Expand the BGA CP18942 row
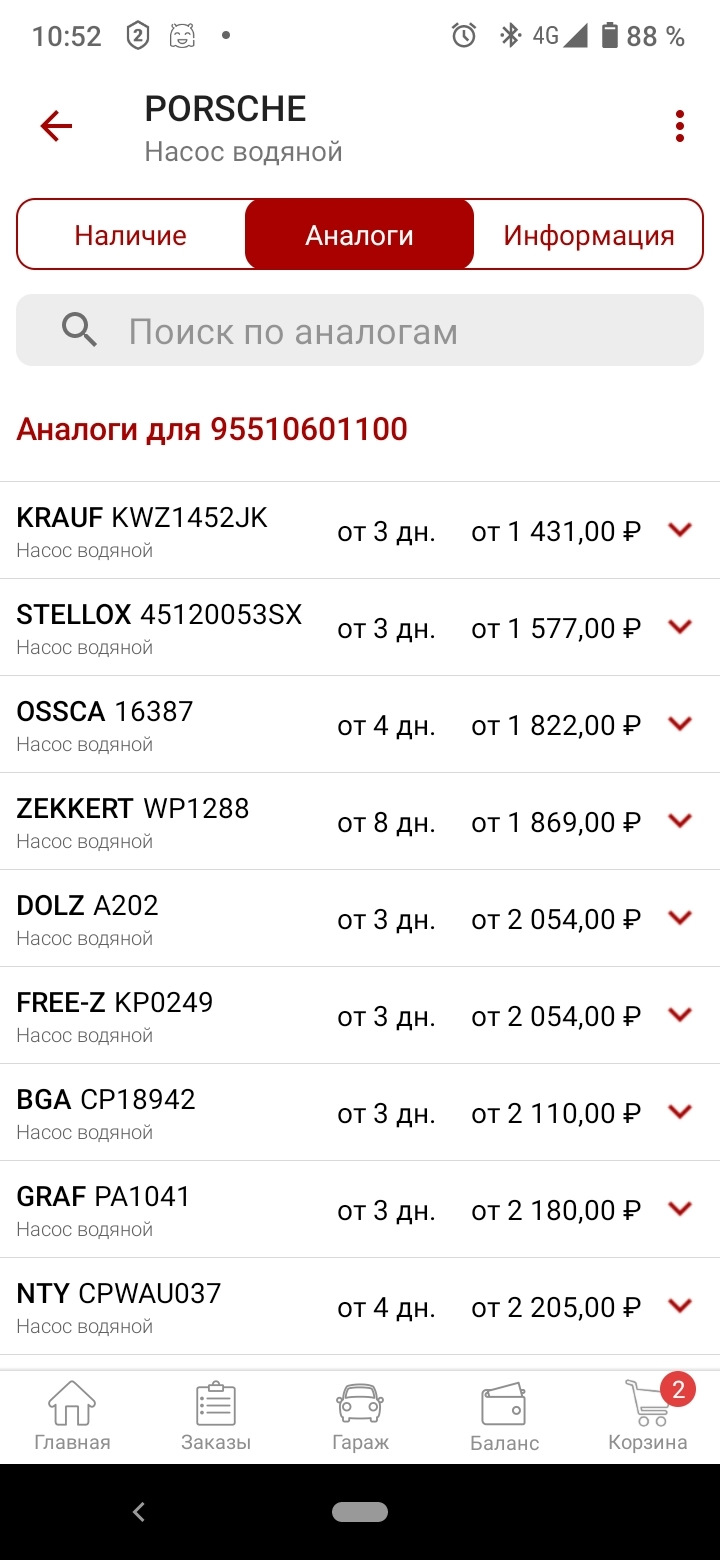Screen dimensions: 720x1560 coord(680,1112)
